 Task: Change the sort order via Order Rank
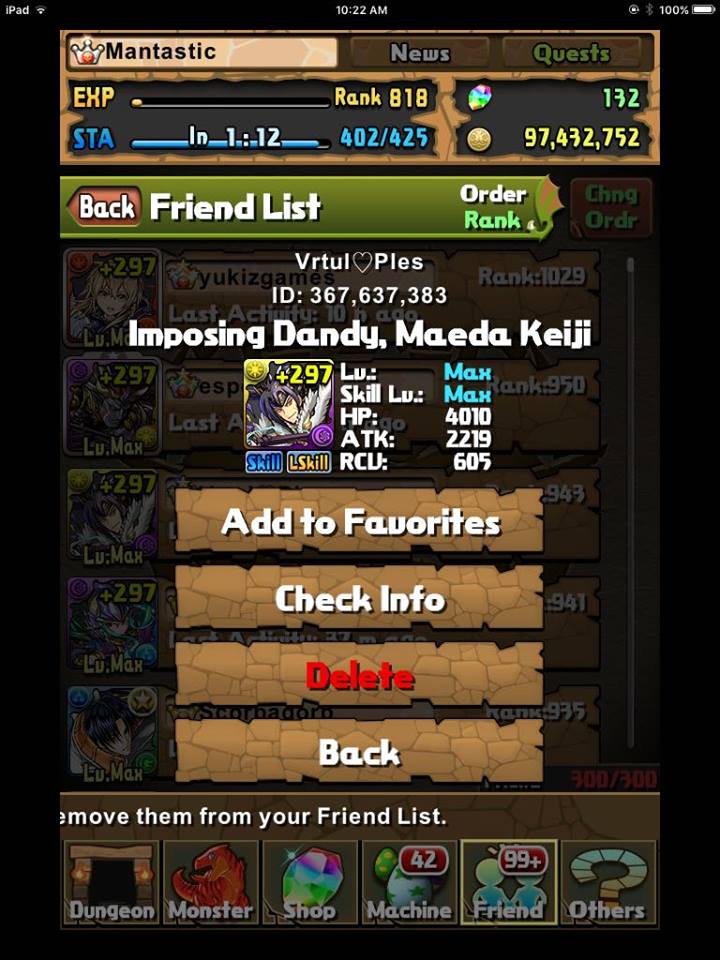coord(494,207)
